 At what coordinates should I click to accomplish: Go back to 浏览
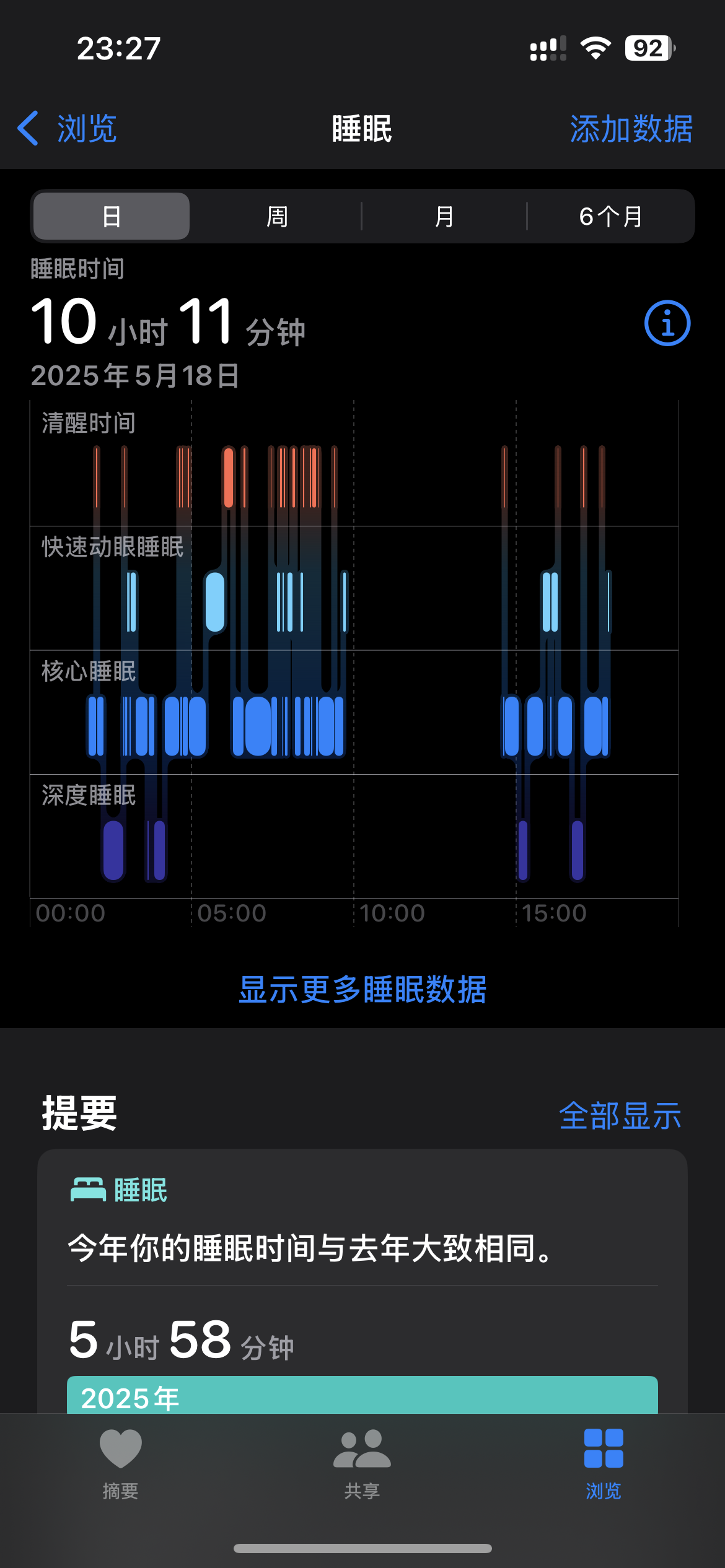click(x=67, y=129)
